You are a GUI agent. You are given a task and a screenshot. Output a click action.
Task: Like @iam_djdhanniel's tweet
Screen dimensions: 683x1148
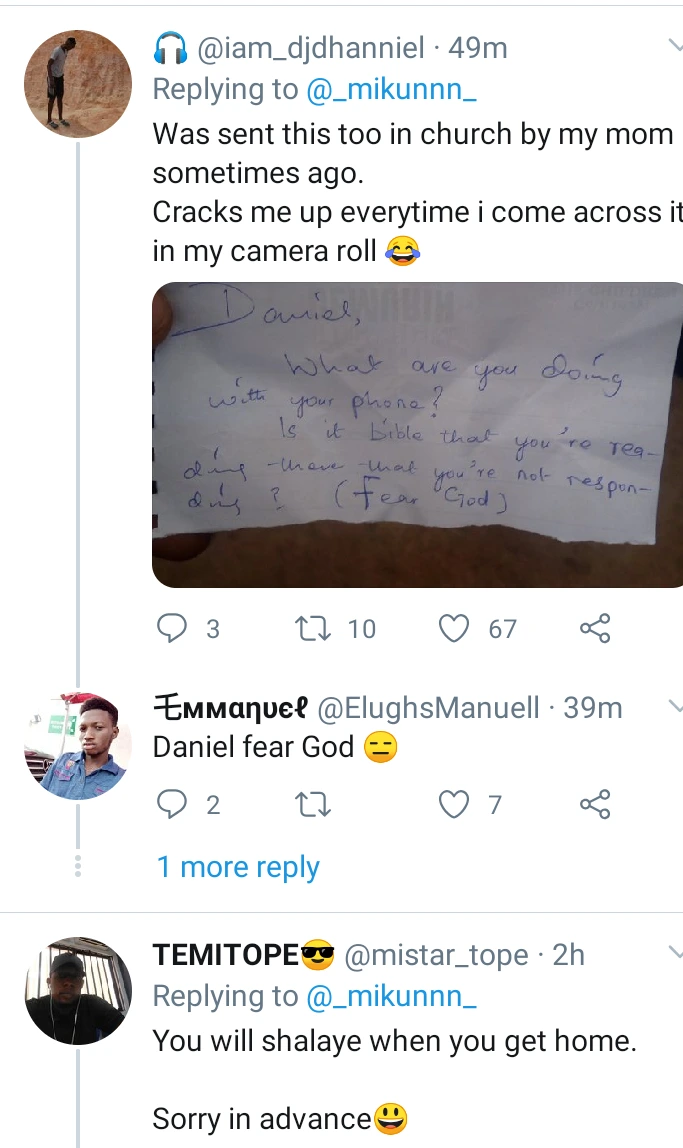(455, 628)
